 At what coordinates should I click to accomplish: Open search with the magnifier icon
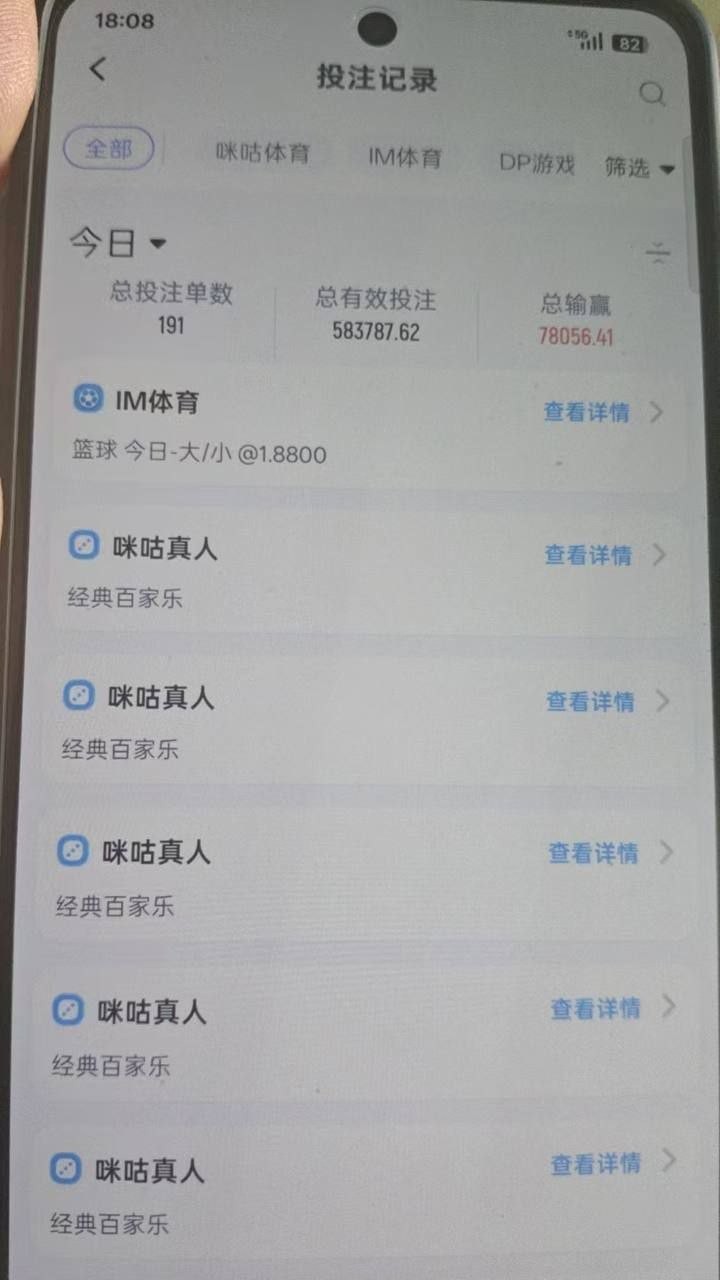point(652,94)
